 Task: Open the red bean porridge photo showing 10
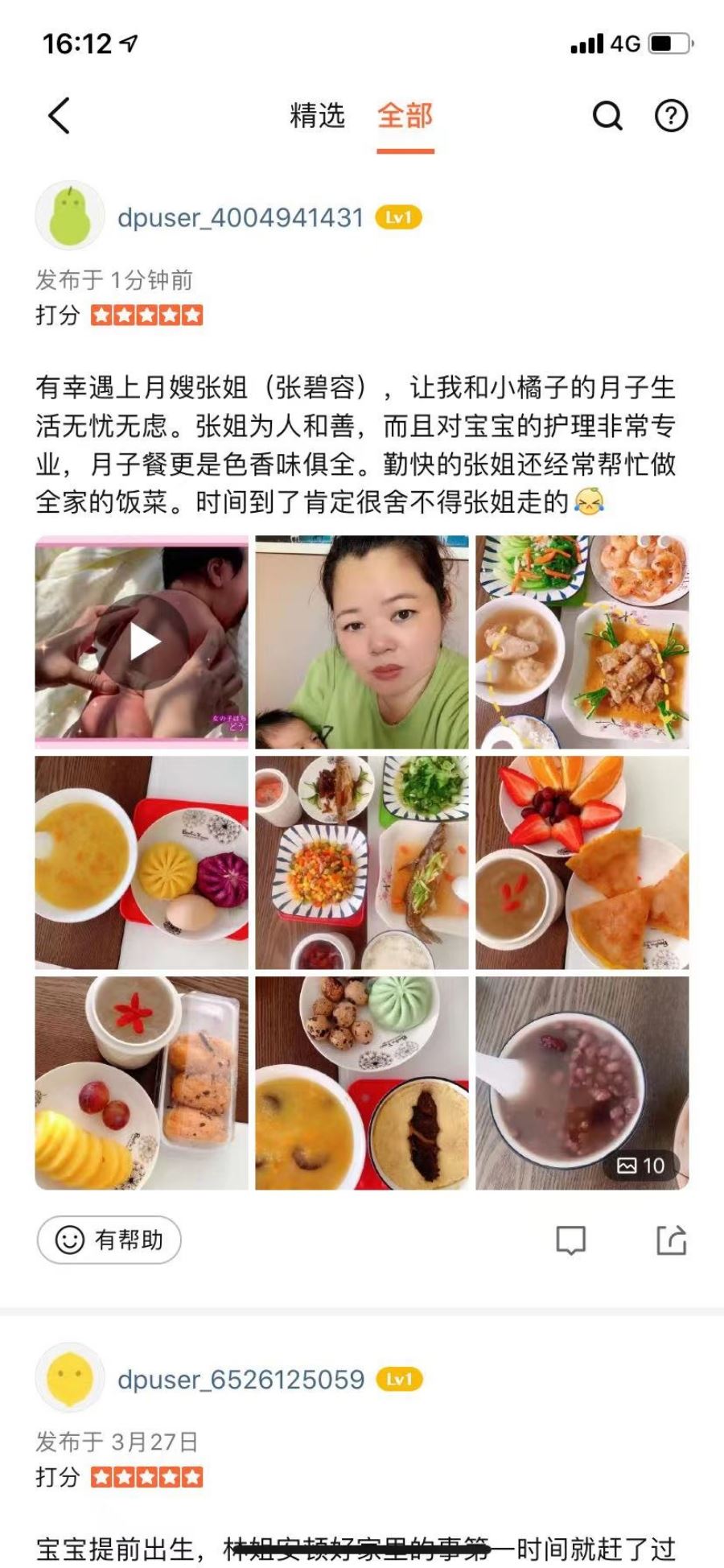click(x=582, y=1083)
